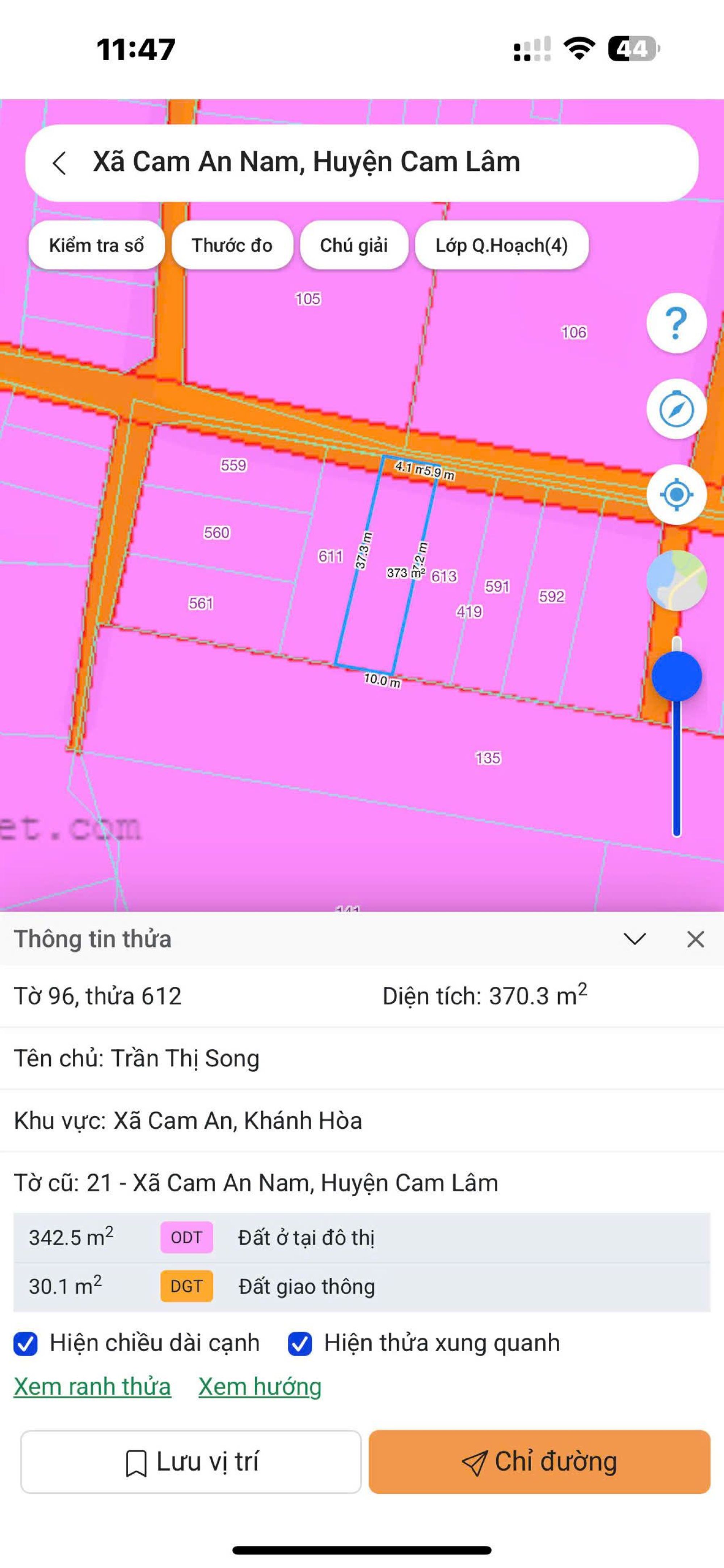Open the Kiểm tra sổ chip
The width and height of the screenshot is (724, 1568).
coord(96,245)
